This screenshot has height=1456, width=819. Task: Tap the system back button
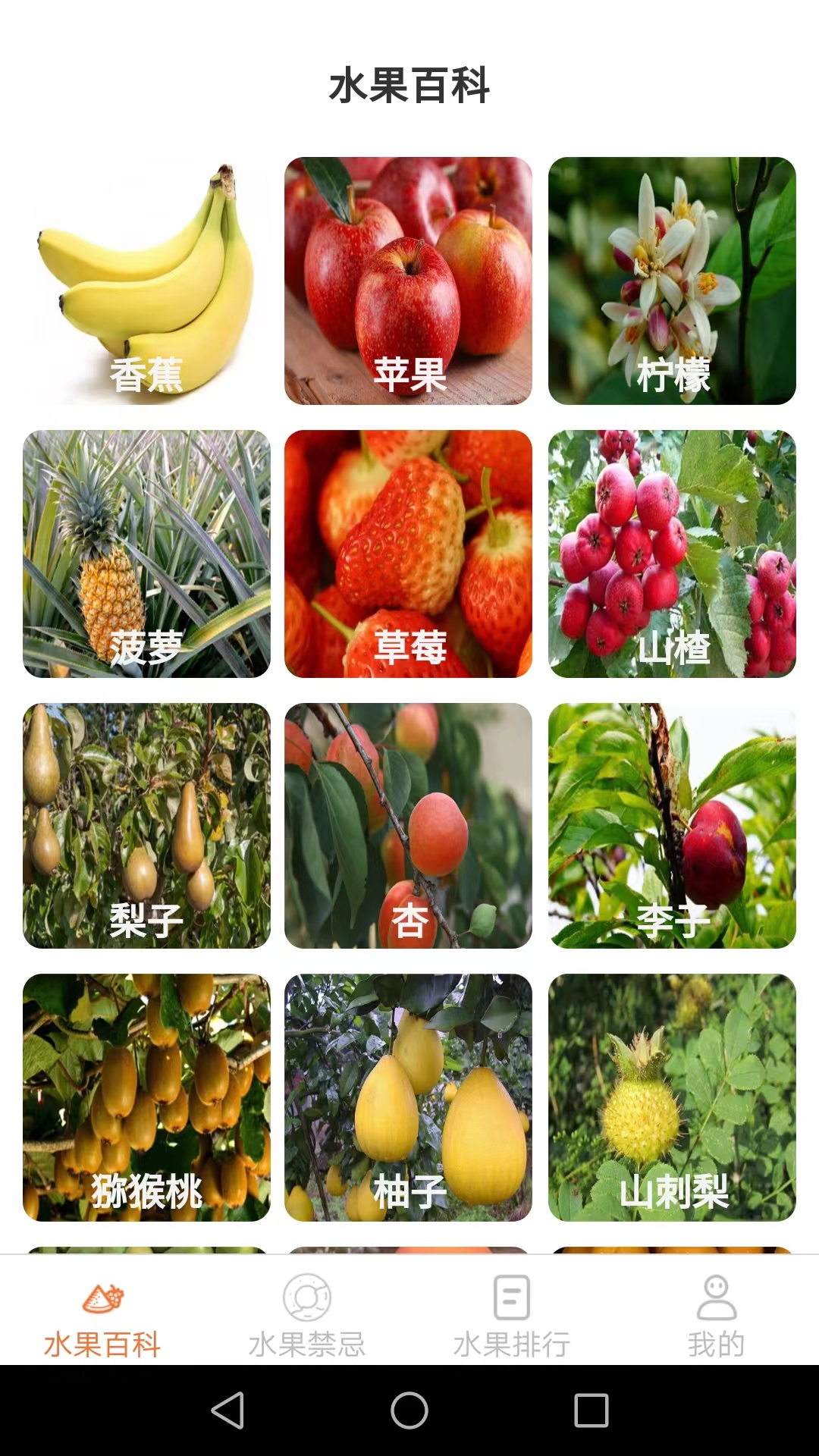(x=227, y=1410)
